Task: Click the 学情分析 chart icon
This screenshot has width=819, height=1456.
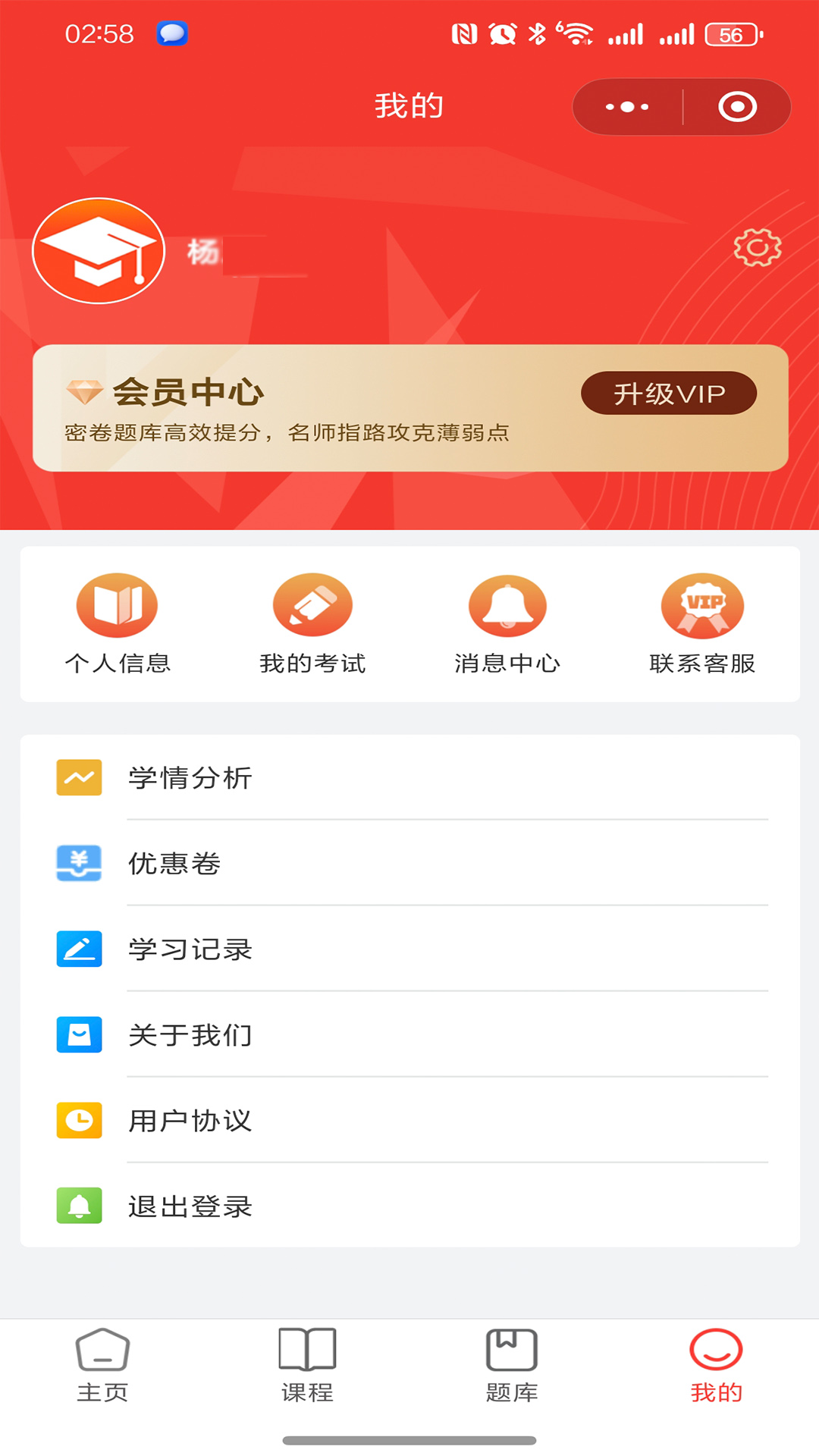Action: (x=79, y=777)
